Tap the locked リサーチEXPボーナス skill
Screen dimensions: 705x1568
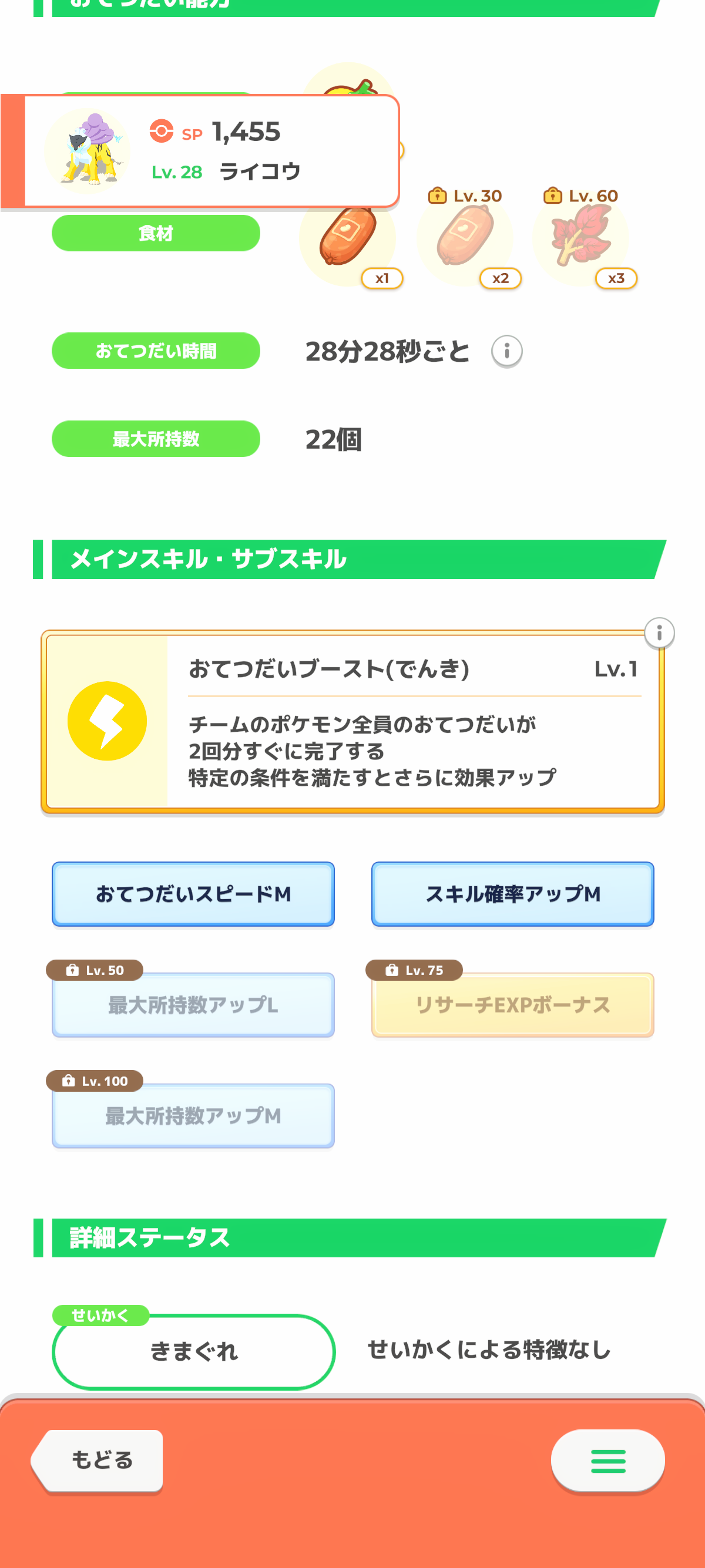point(513,1004)
